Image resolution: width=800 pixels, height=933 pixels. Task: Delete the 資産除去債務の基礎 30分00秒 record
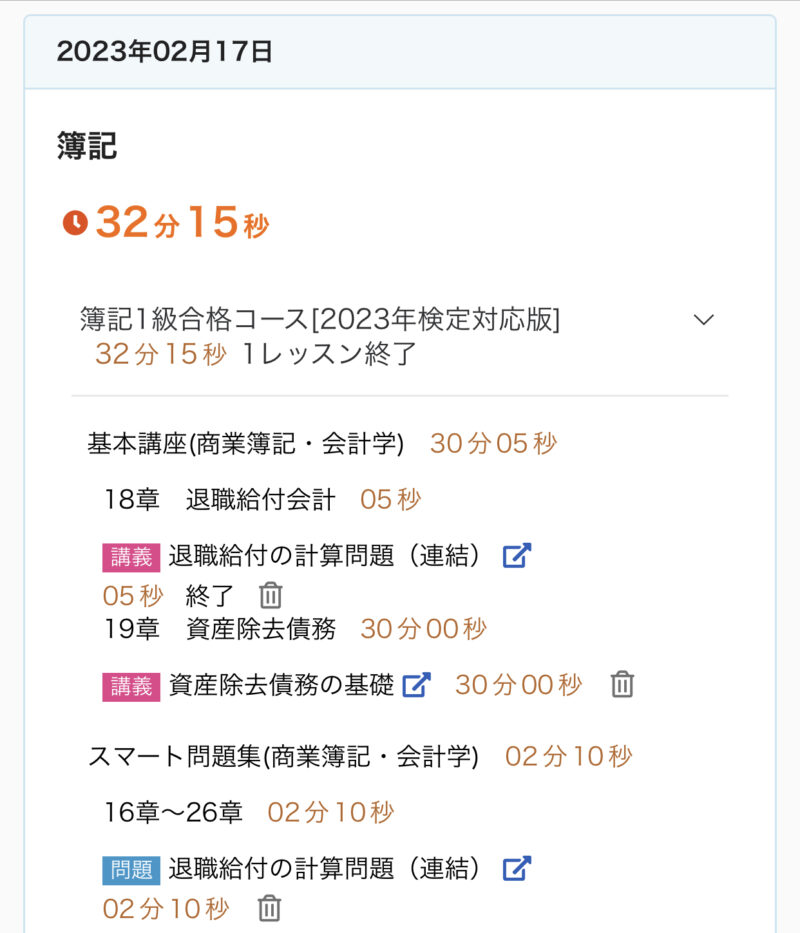point(622,685)
